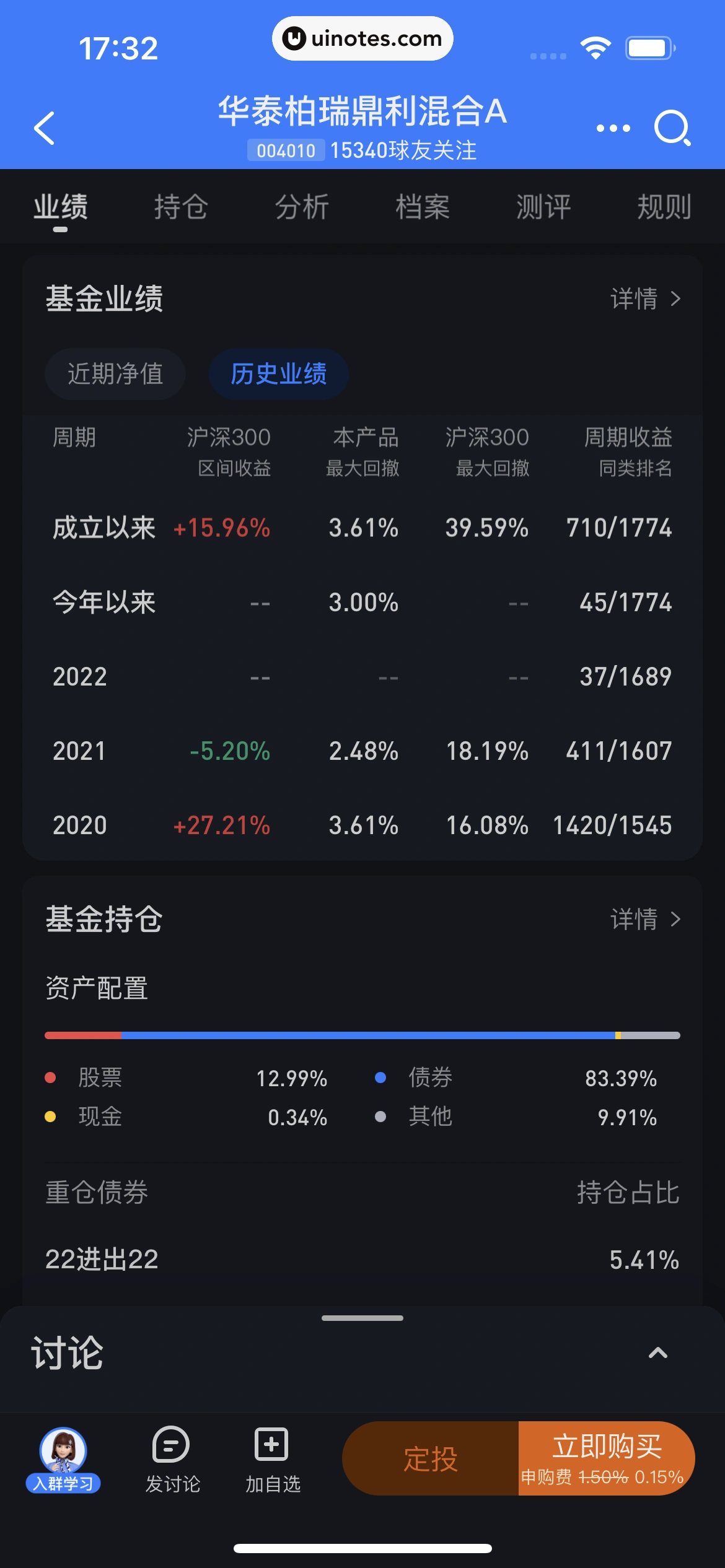725x1568 pixels.
Task: Collapse the 讨论 section chevron
Action: point(657,1354)
